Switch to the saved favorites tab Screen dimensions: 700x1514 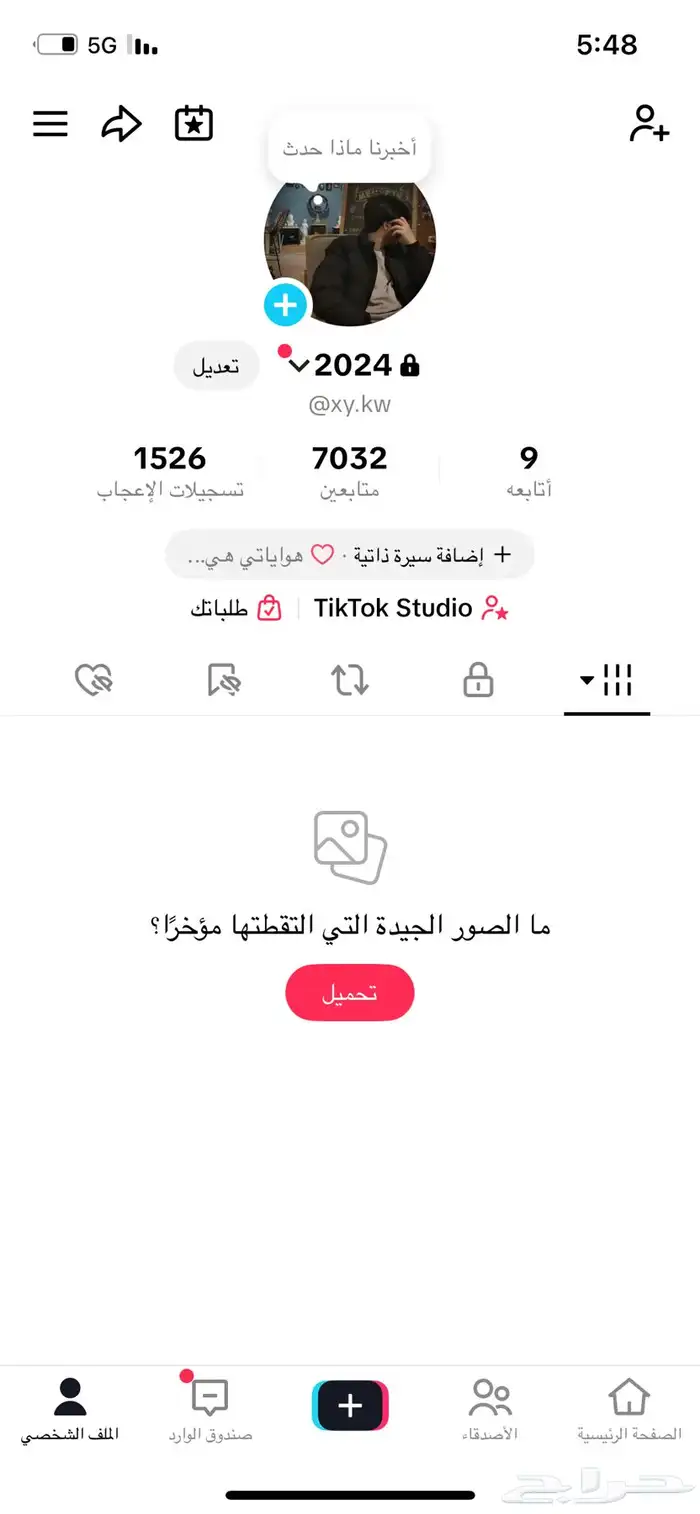coord(224,681)
